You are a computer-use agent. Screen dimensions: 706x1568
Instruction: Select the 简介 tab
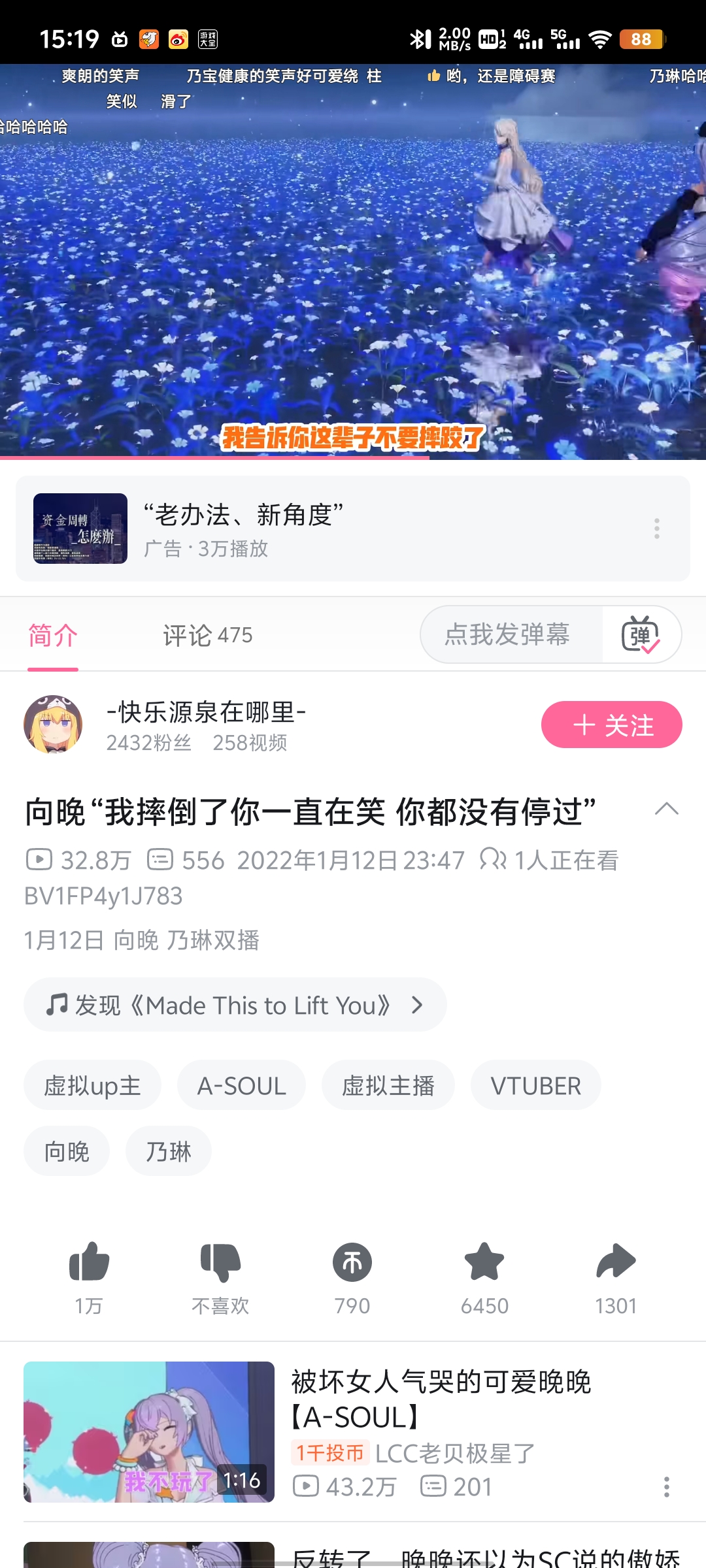coord(53,635)
